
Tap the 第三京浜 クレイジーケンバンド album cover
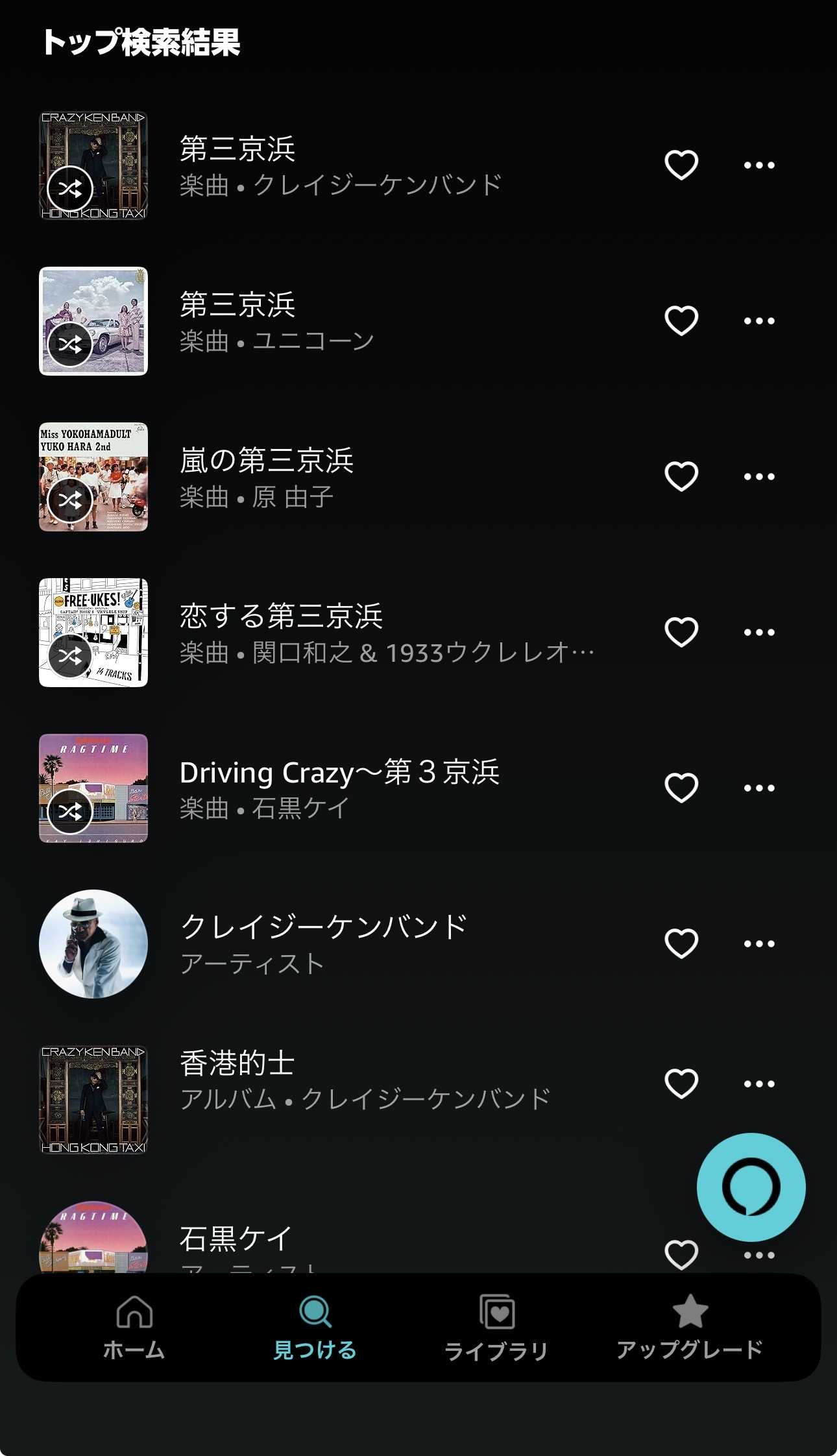[93, 165]
